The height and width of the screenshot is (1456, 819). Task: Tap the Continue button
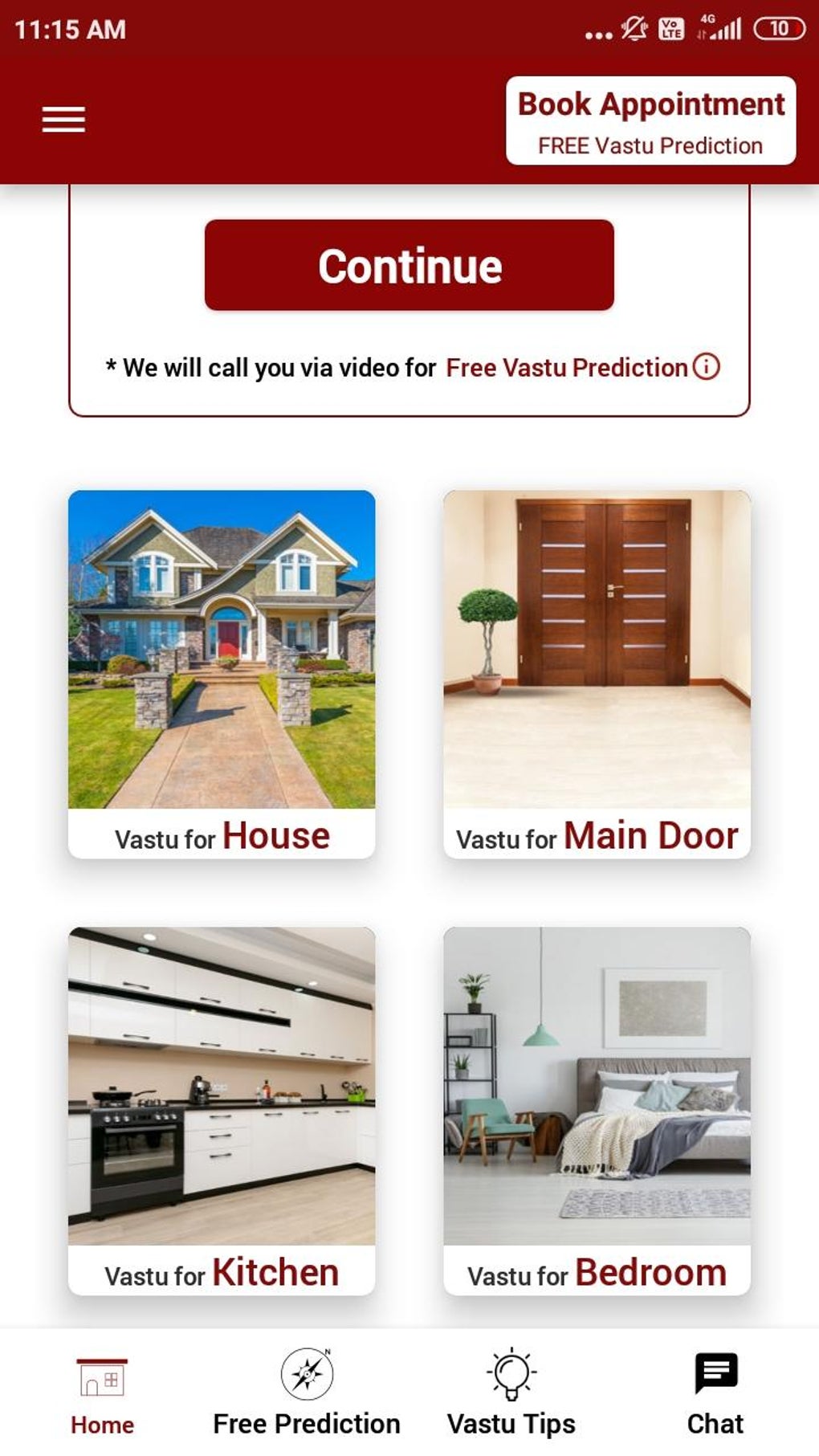pyautogui.click(x=409, y=265)
